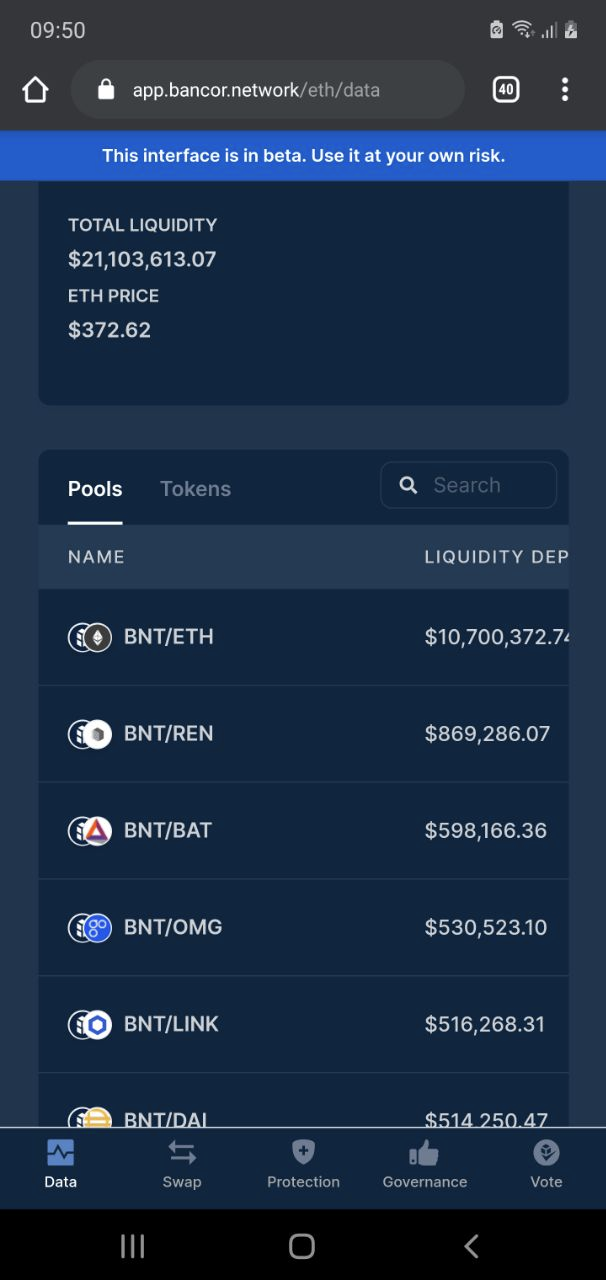The height and width of the screenshot is (1280, 606).
Task: Open the browser overflow menu
Action: click(565, 90)
